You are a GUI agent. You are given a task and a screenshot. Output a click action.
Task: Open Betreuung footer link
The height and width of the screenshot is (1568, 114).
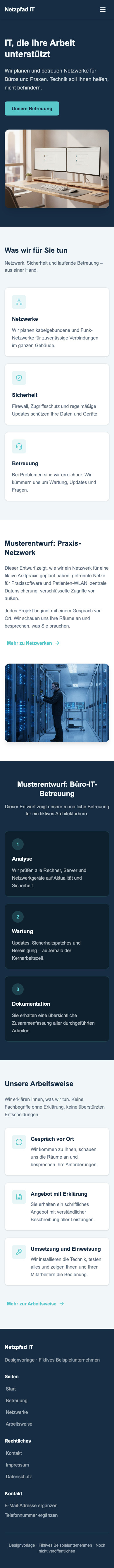16,1400
